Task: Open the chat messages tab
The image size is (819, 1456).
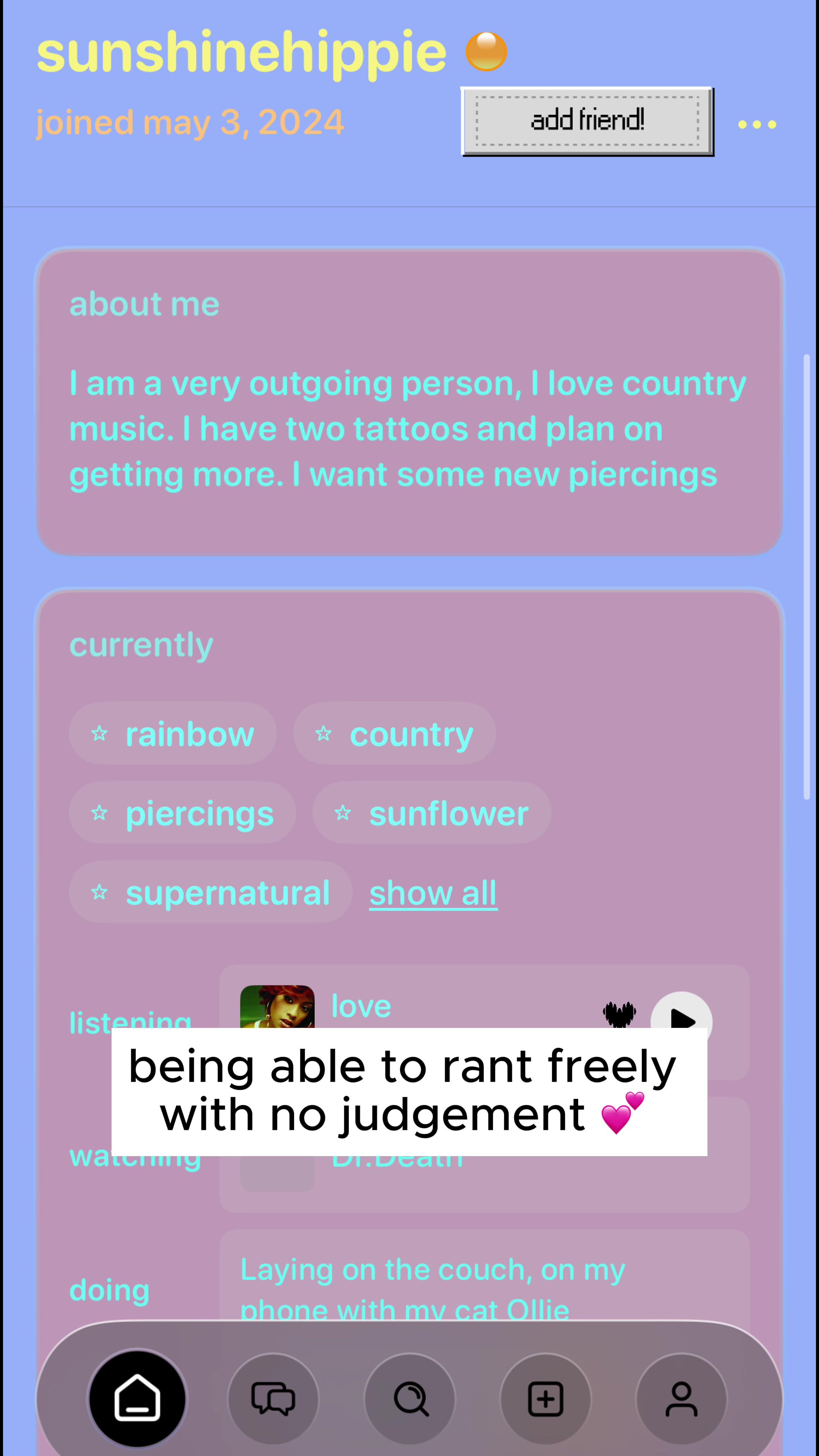Action: (273, 1399)
